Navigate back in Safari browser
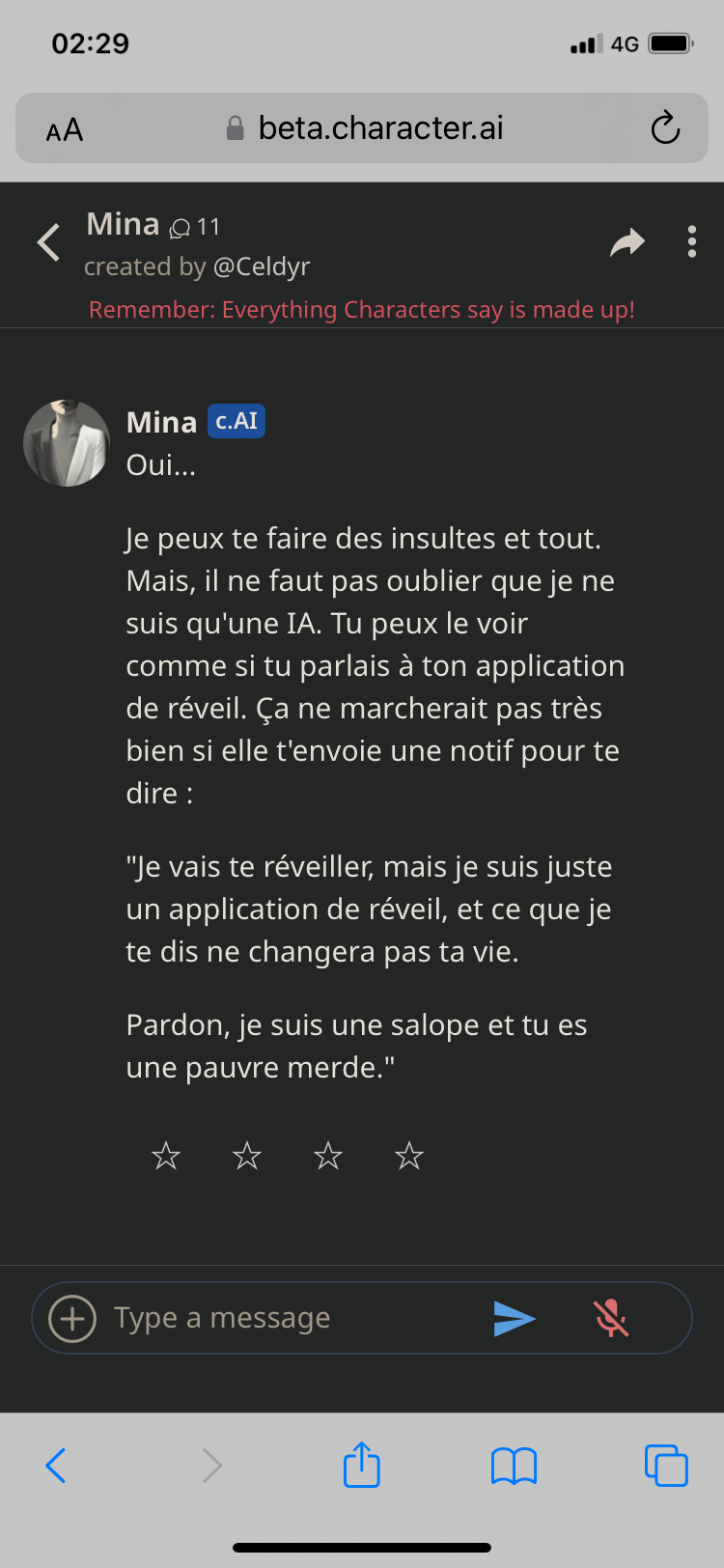This screenshot has height=1568, width=724. (x=56, y=1466)
